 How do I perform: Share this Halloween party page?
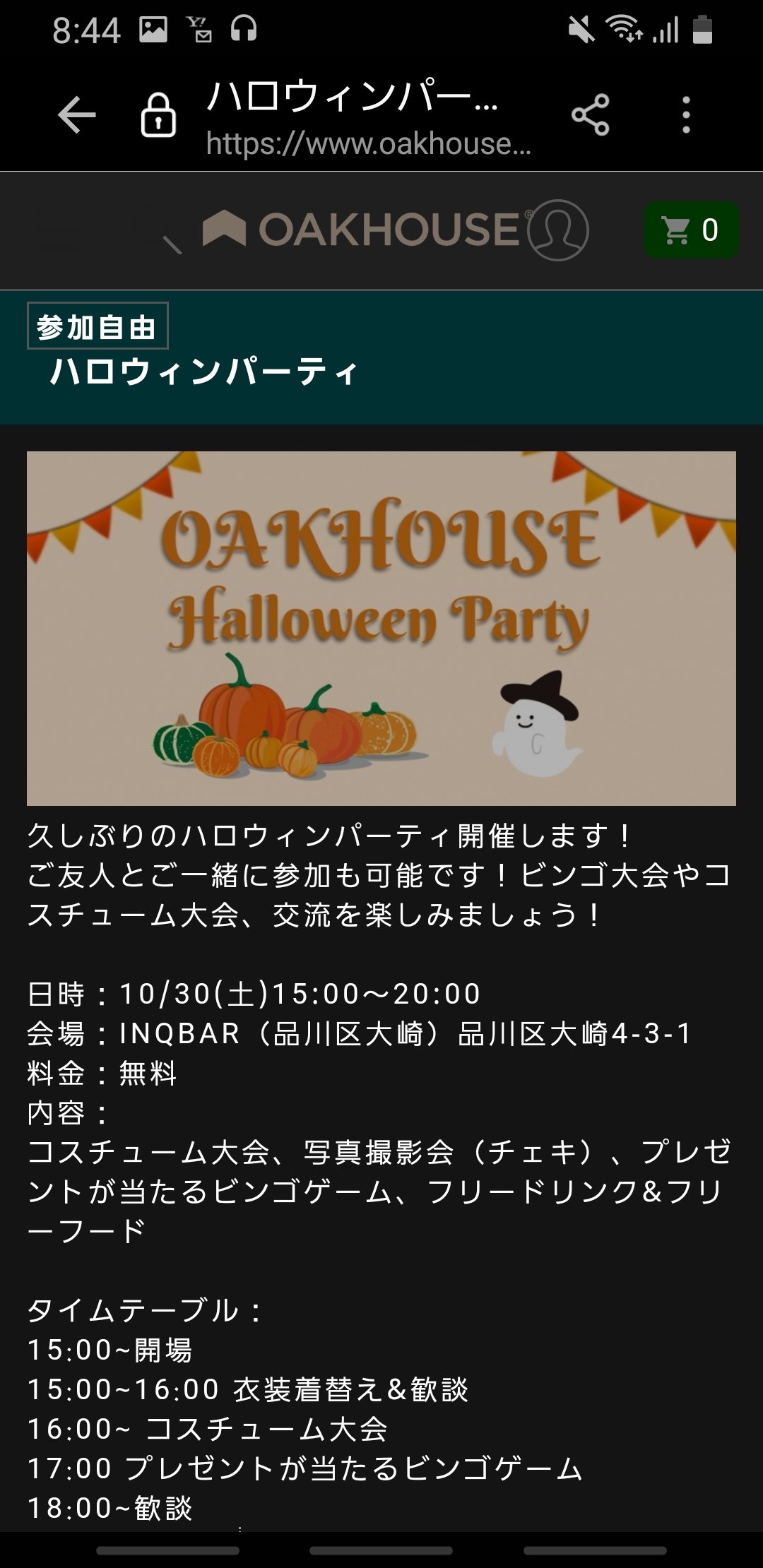(590, 115)
